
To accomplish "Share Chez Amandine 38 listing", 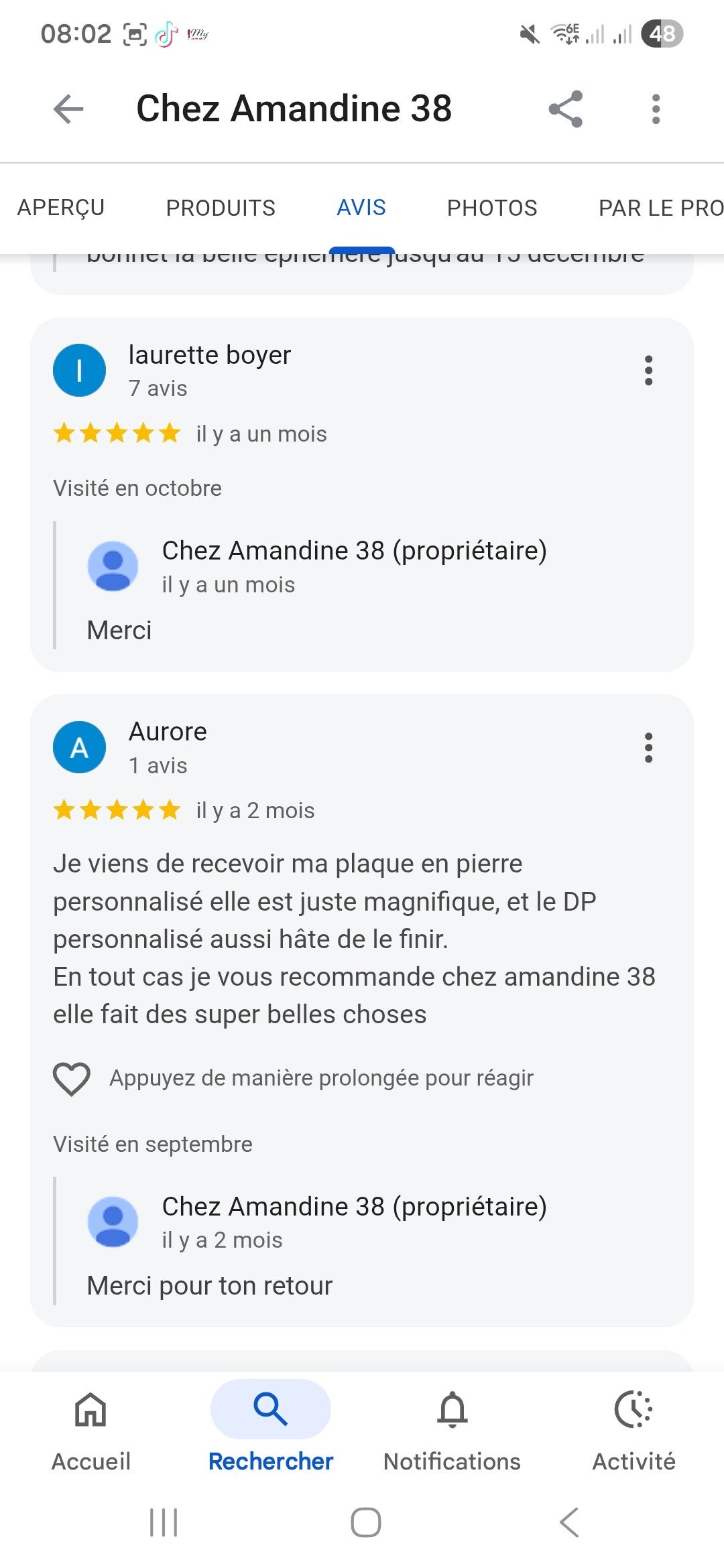I will click(565, 109).
